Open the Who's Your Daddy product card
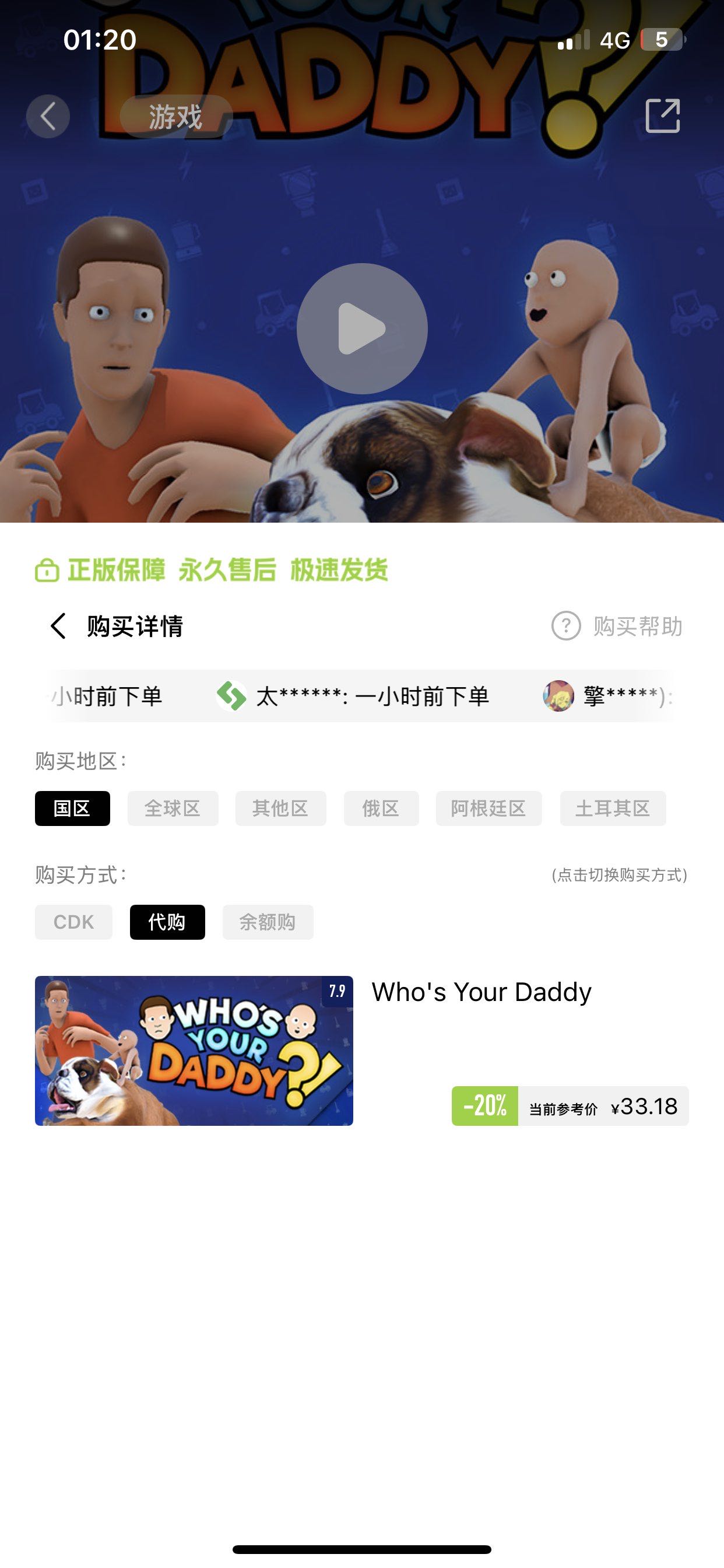Viewport: 724px width, 1568px height. tap(361, 1051)
